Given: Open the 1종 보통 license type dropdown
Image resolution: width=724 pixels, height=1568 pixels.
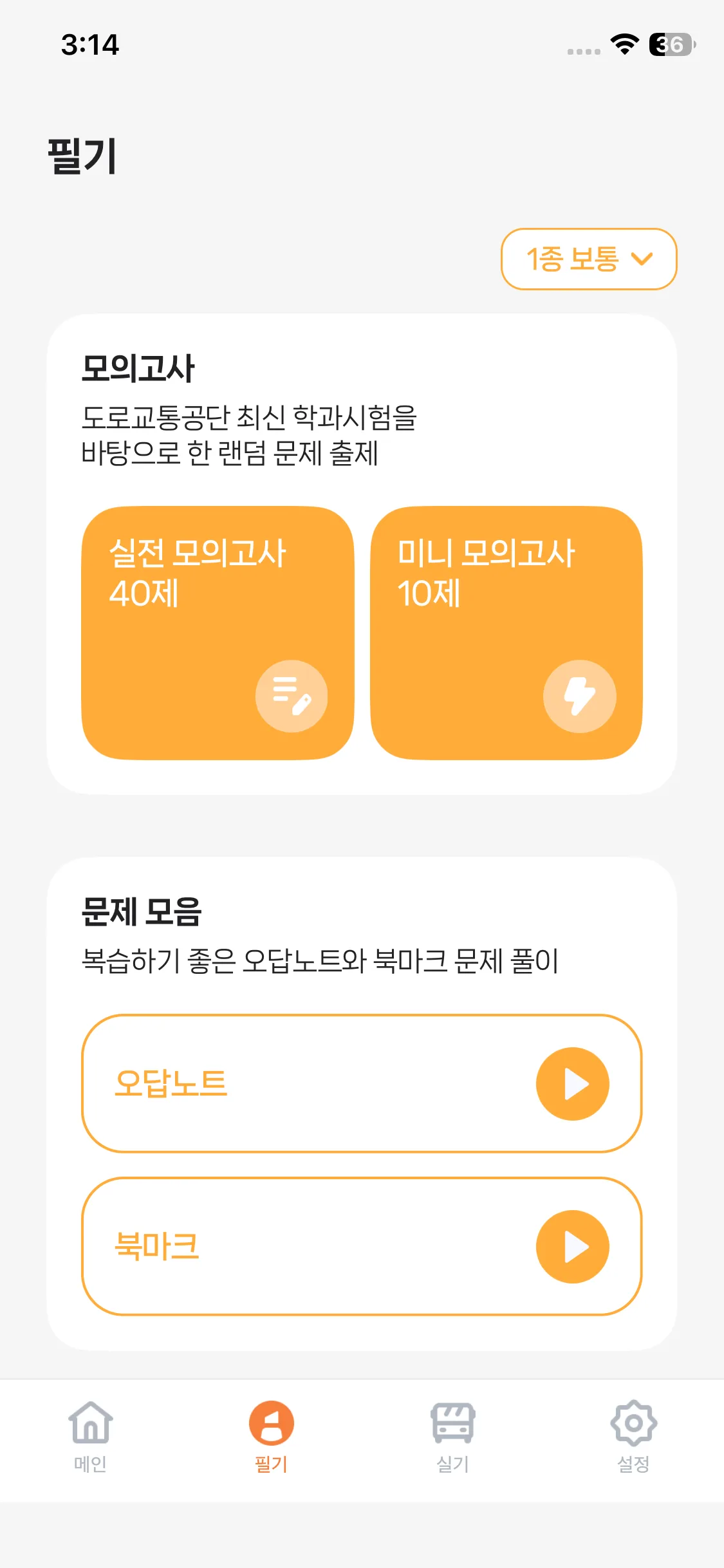Looking at the screenshot, I should point(588,259).
